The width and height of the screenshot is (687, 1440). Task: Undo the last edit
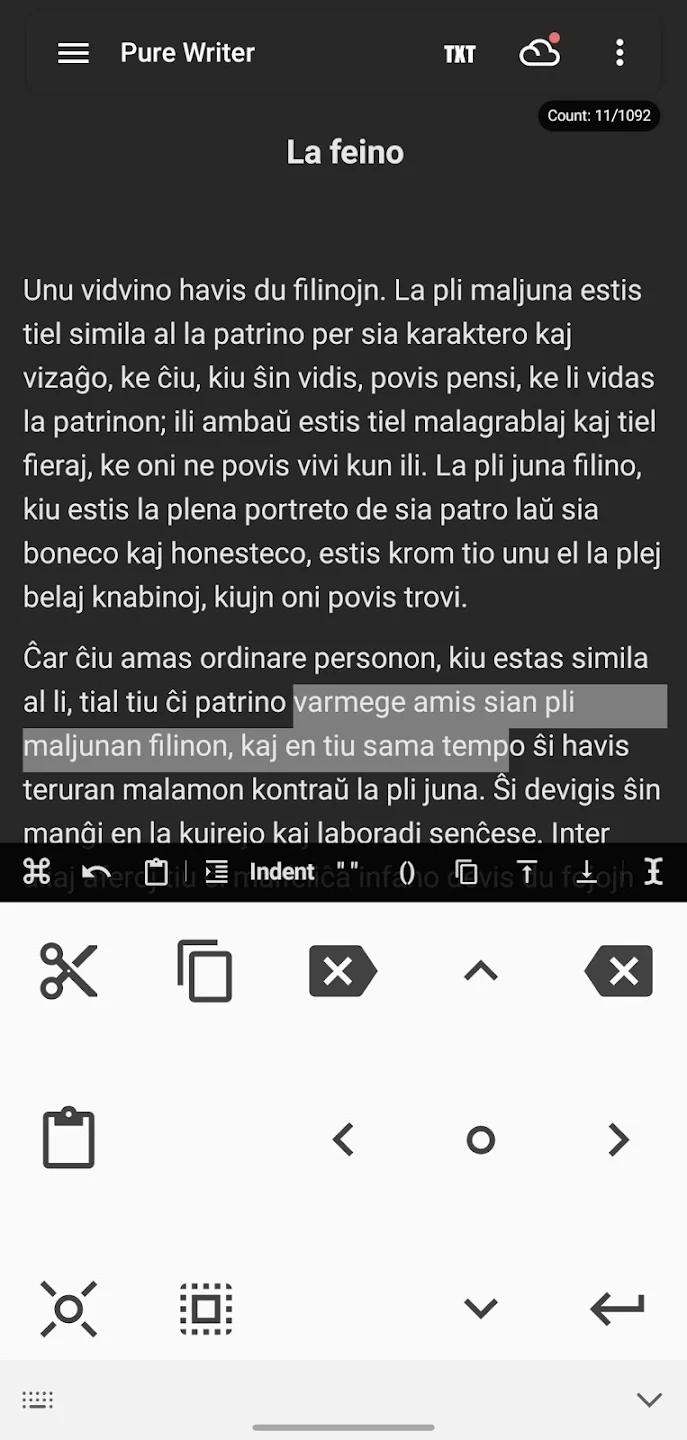click(97, 872)
